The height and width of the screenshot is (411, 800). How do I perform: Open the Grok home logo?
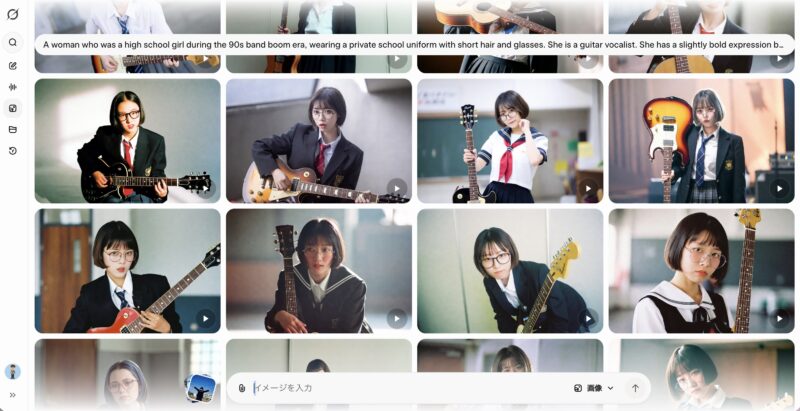(13, 14)
